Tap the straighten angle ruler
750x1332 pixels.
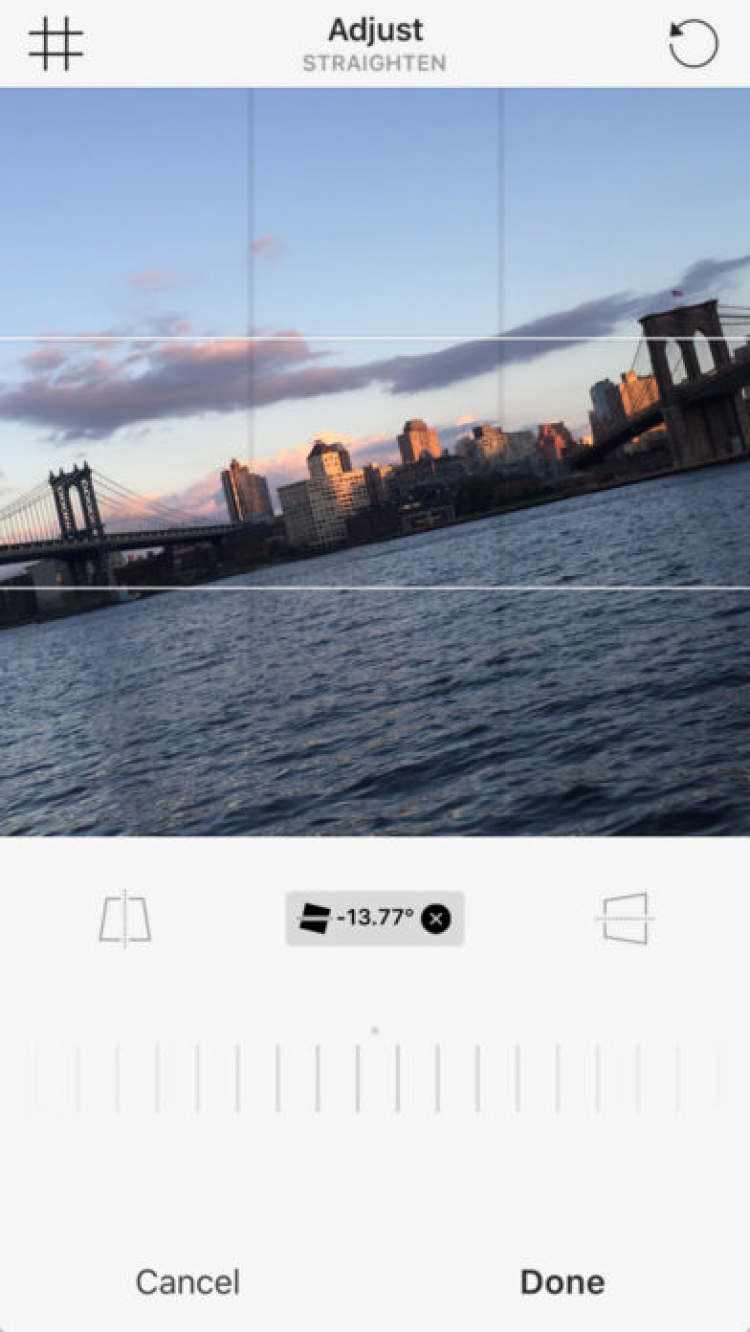click(x=375, y=1078)
